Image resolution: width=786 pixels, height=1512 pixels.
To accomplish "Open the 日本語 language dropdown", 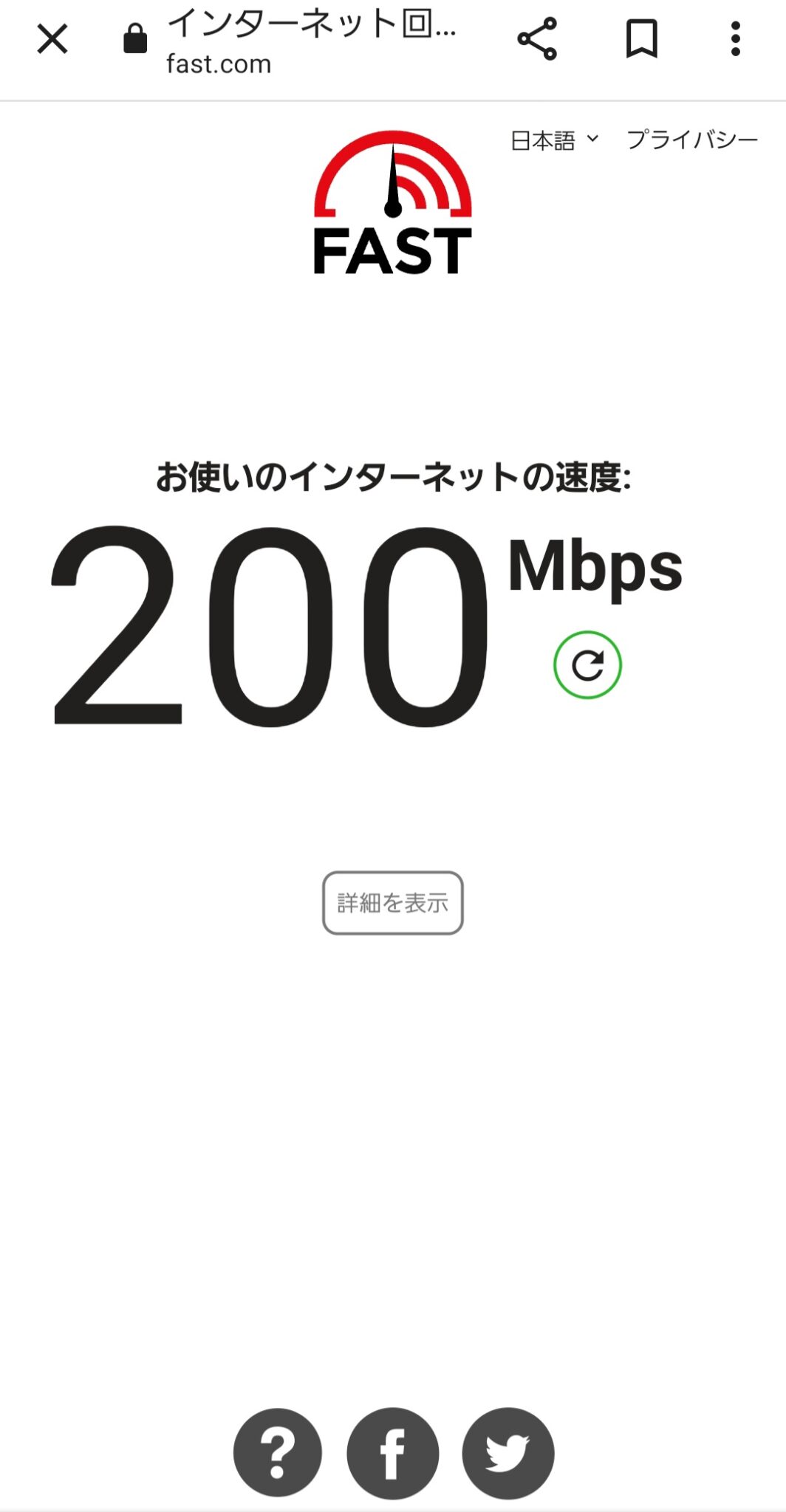I will (x=554, y=140).
